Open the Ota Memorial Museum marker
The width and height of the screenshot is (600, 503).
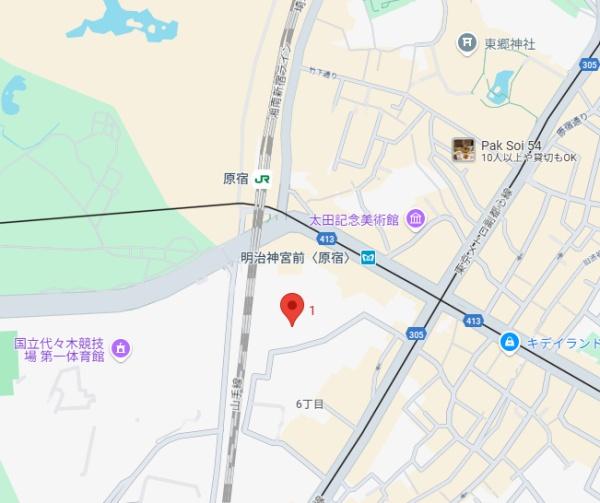click(x=415, y=219)
